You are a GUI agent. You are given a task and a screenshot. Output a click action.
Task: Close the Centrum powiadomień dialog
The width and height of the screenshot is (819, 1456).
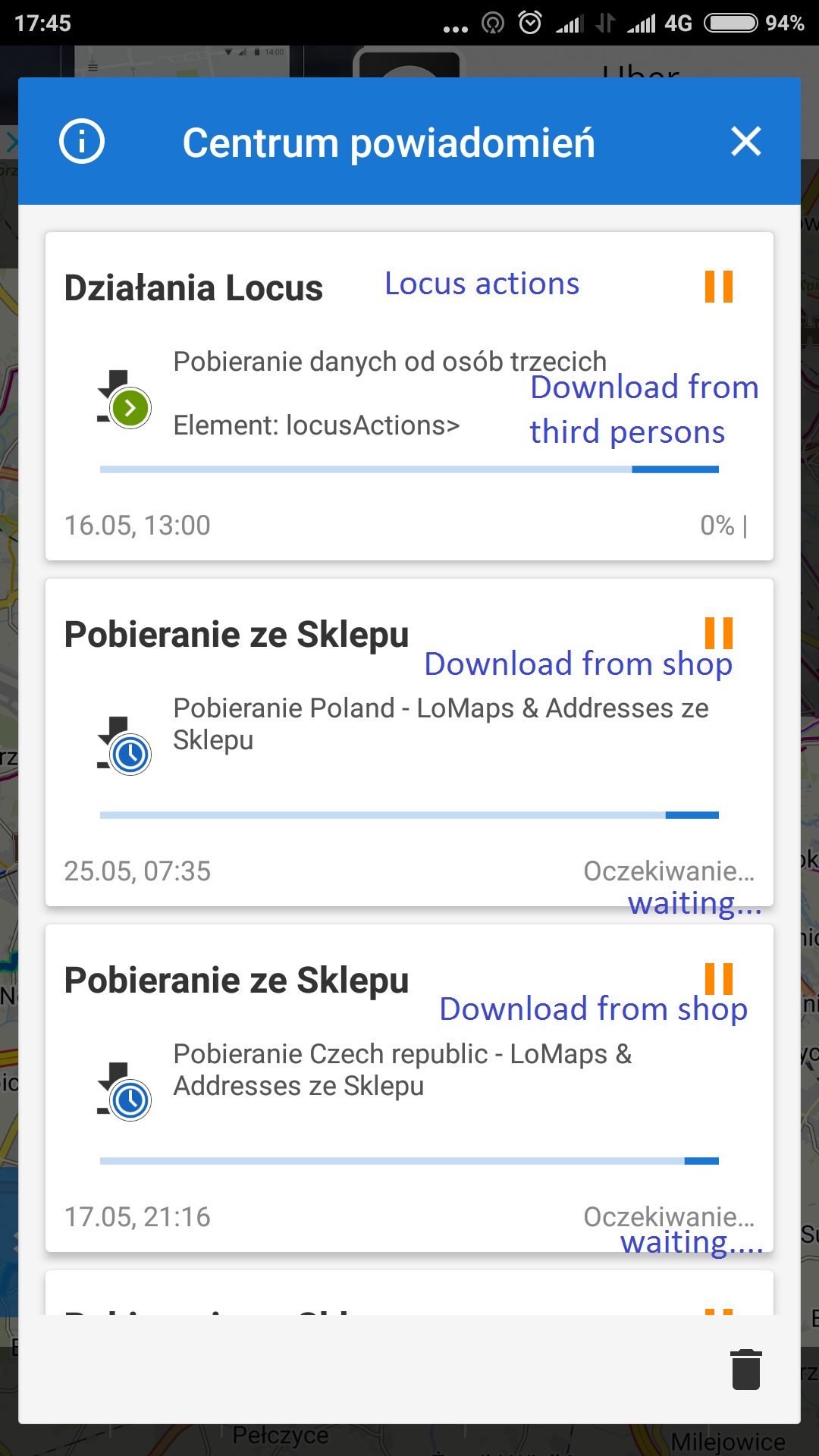[746, 142]
